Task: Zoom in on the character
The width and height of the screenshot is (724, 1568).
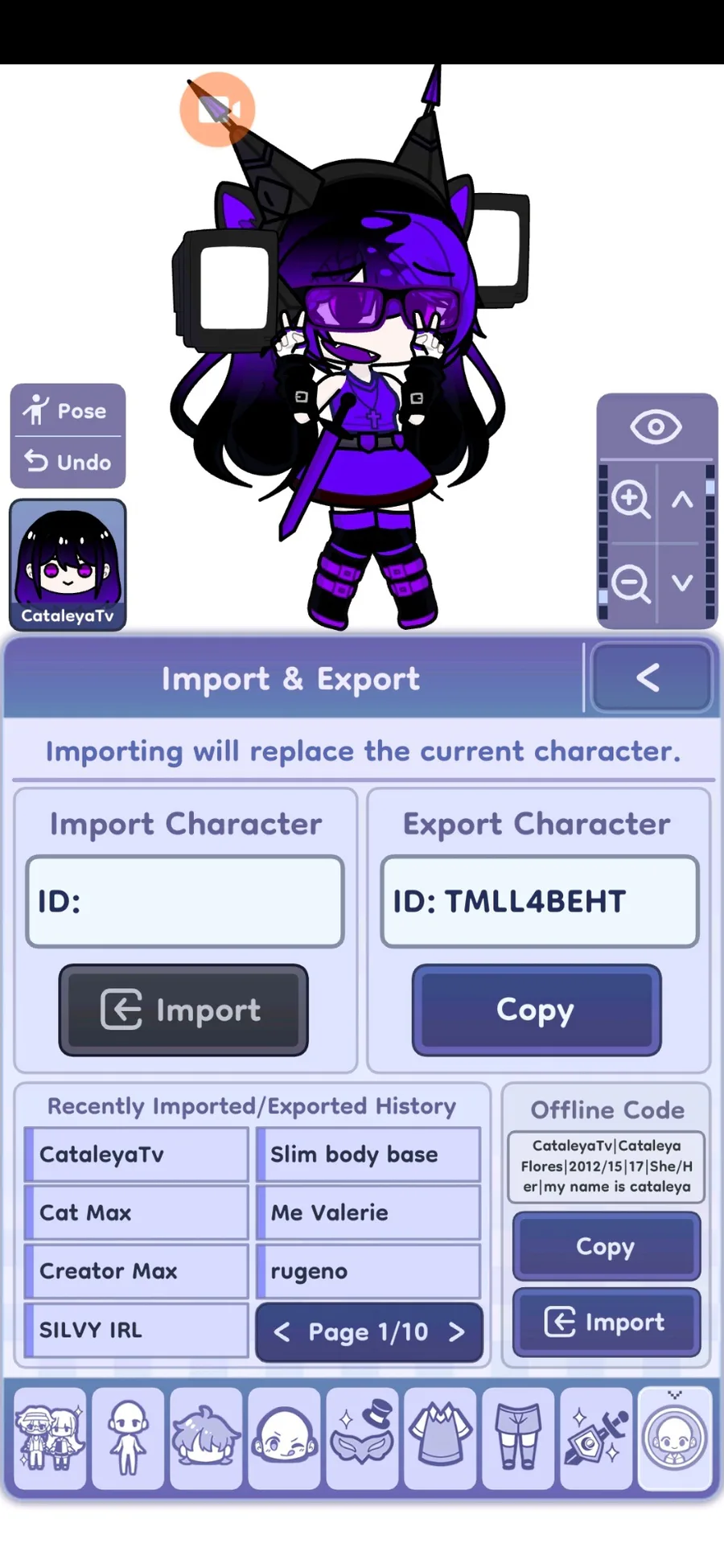Action: point(630,500)
